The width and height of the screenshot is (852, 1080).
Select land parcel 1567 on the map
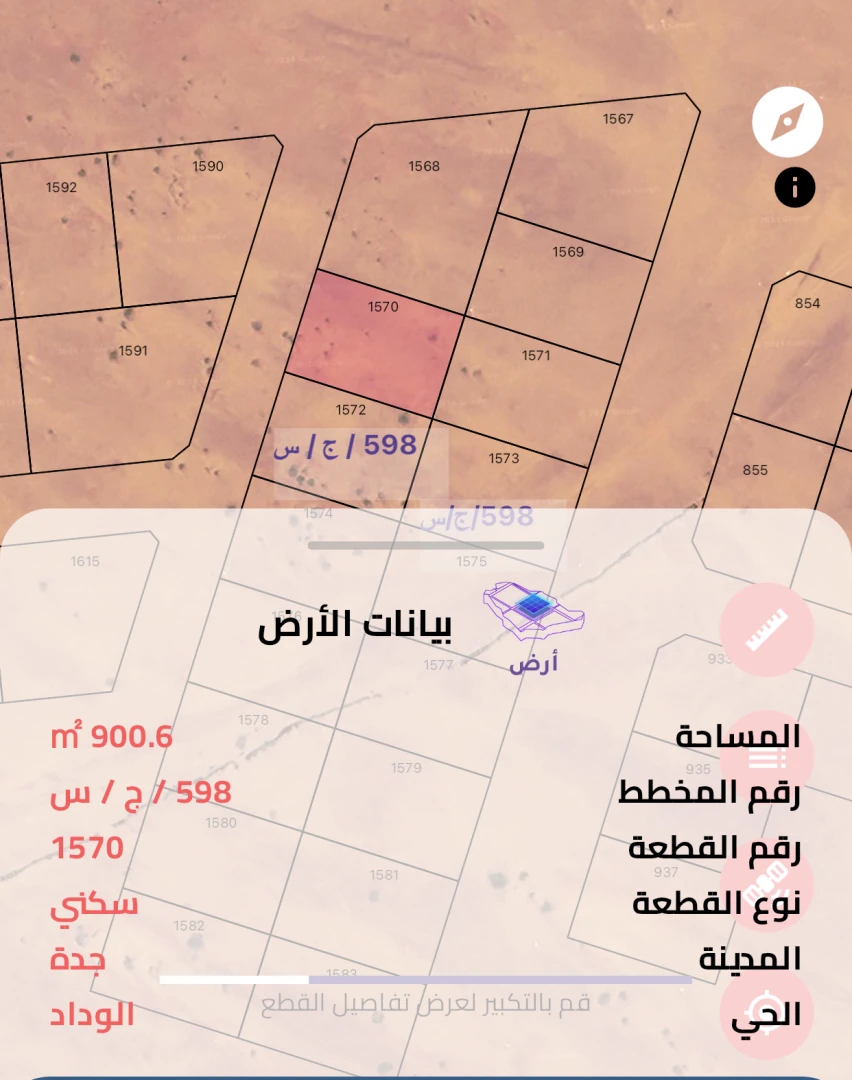612,160
